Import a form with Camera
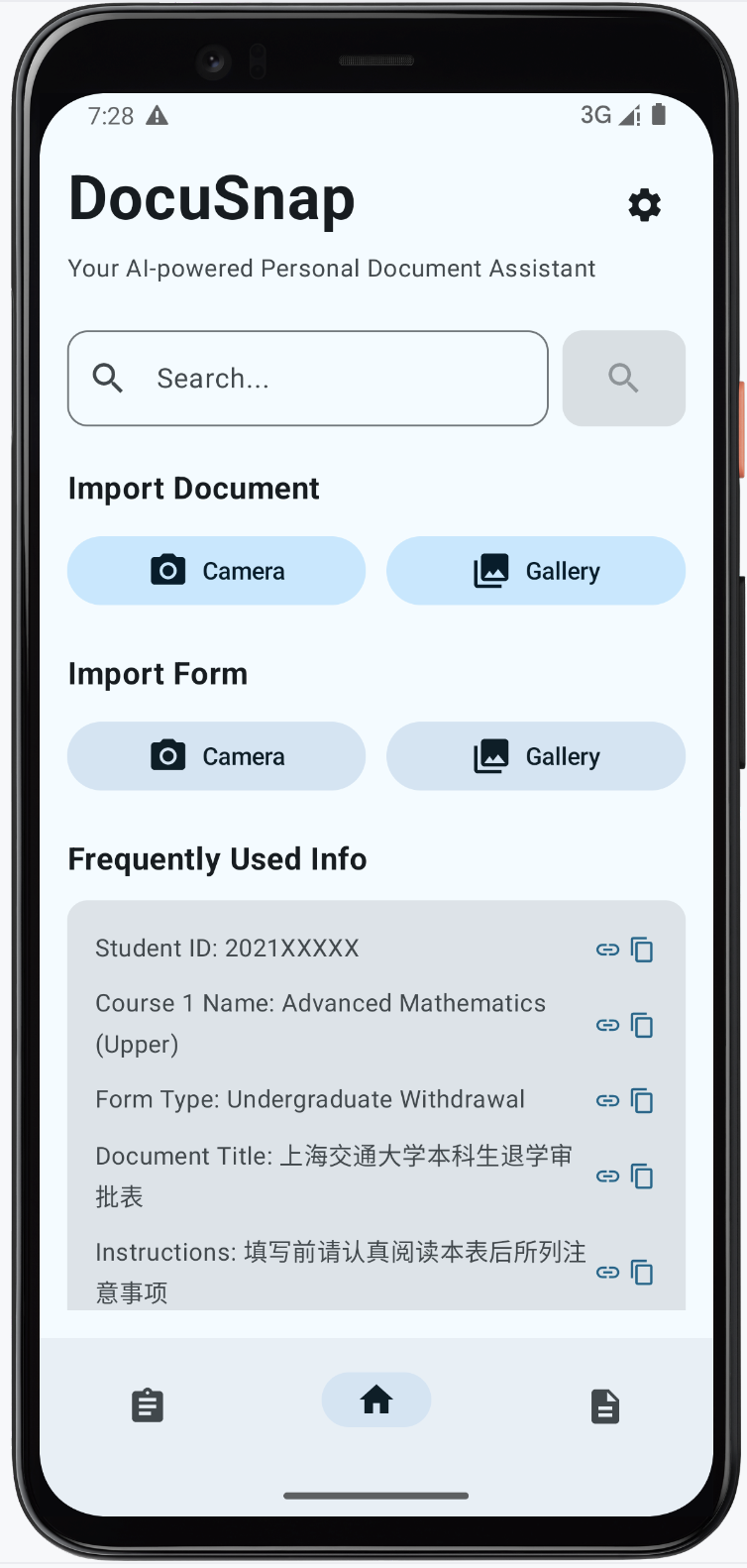The height and width of the screenshot is (1568, 747). [x=216, y=756]
